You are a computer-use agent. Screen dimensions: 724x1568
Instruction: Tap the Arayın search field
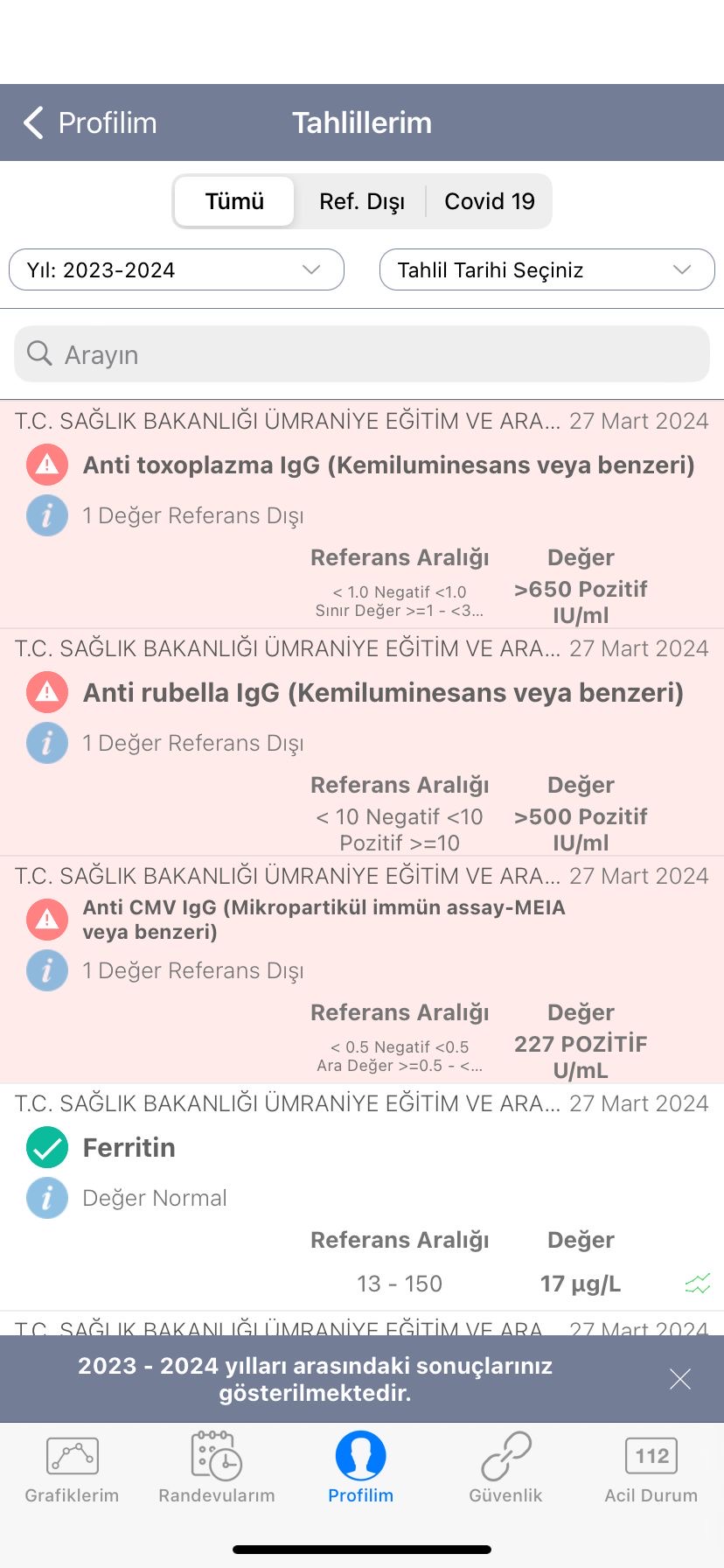(x=362, y=354)
